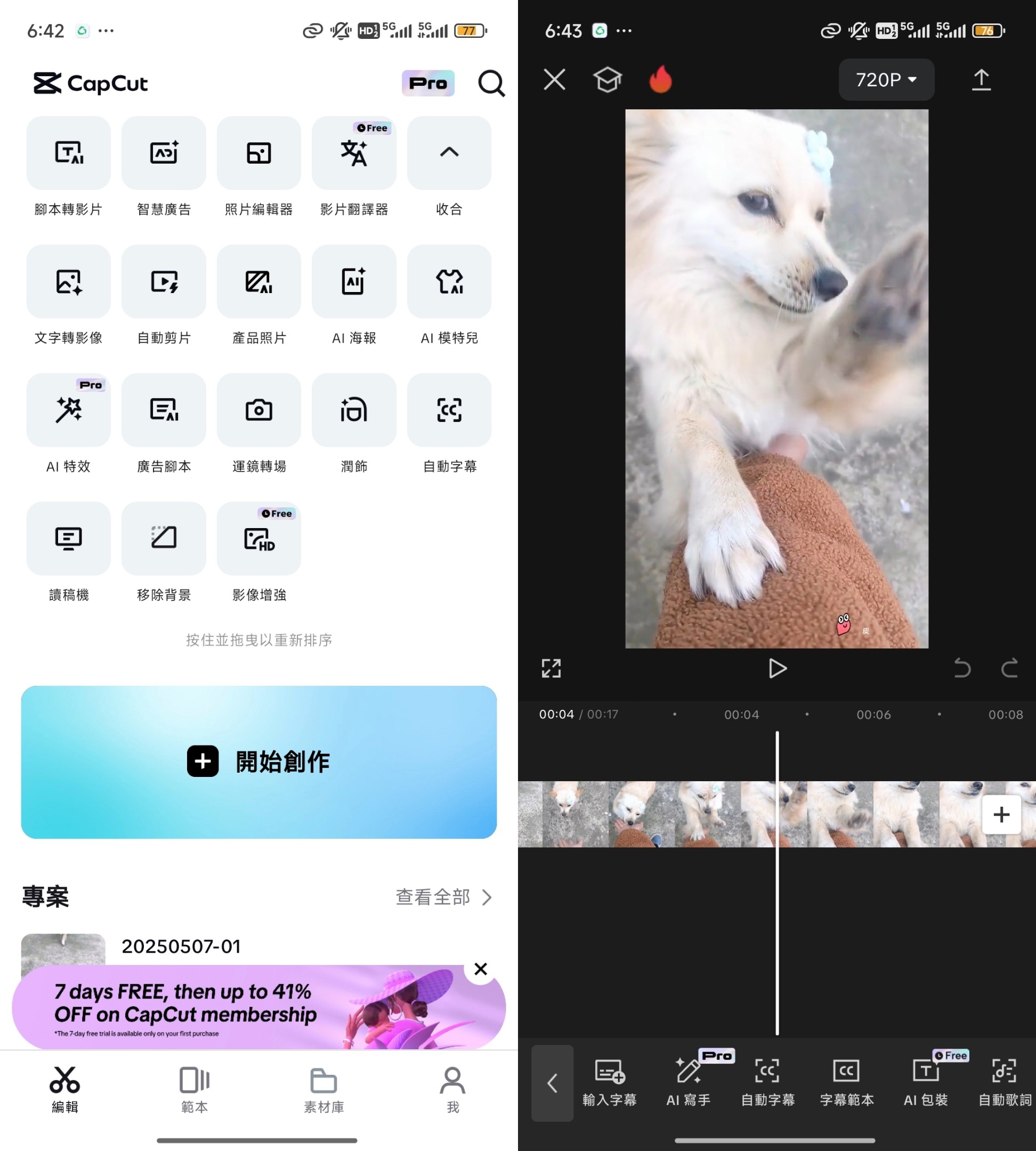Start a new project with 開始創作
This screenshot has height=1151, width=1036.
[259, 761]
